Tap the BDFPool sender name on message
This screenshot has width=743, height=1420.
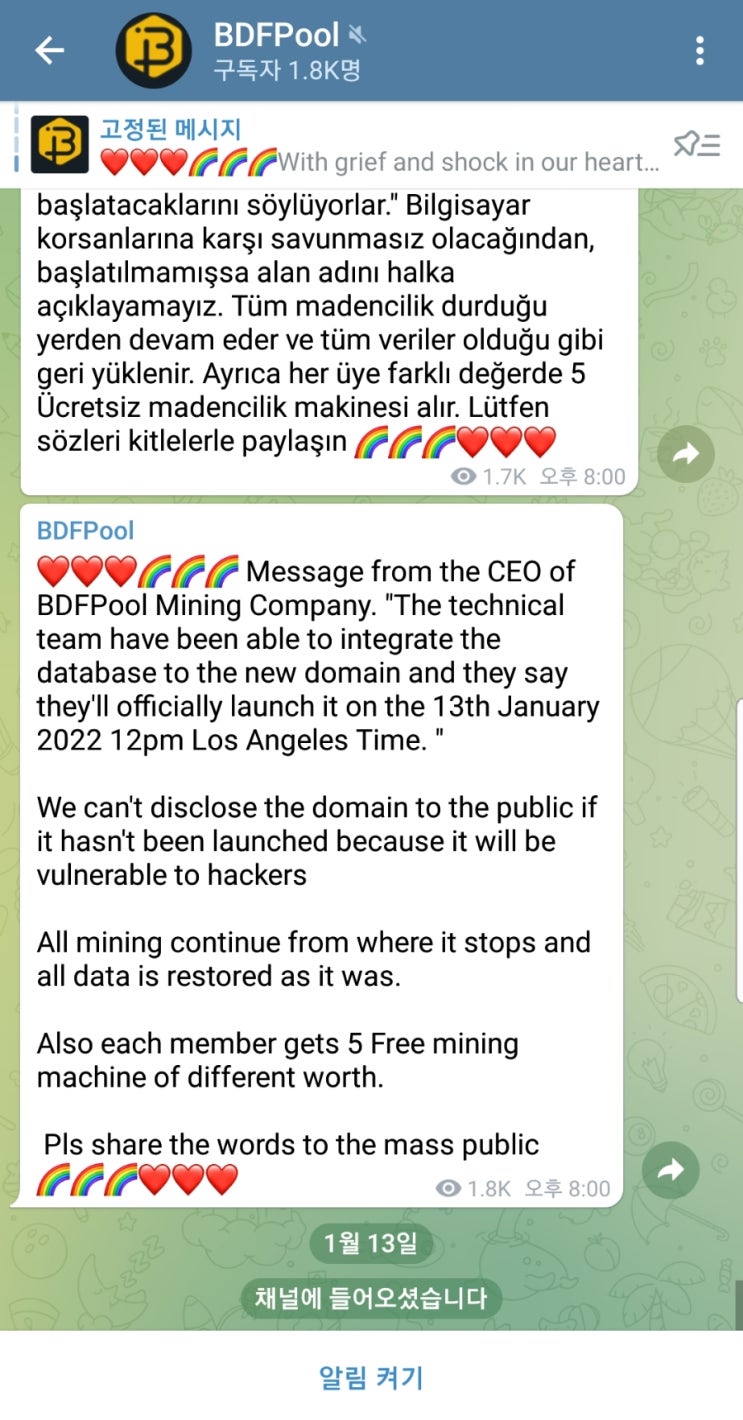(x=85, y=531)
